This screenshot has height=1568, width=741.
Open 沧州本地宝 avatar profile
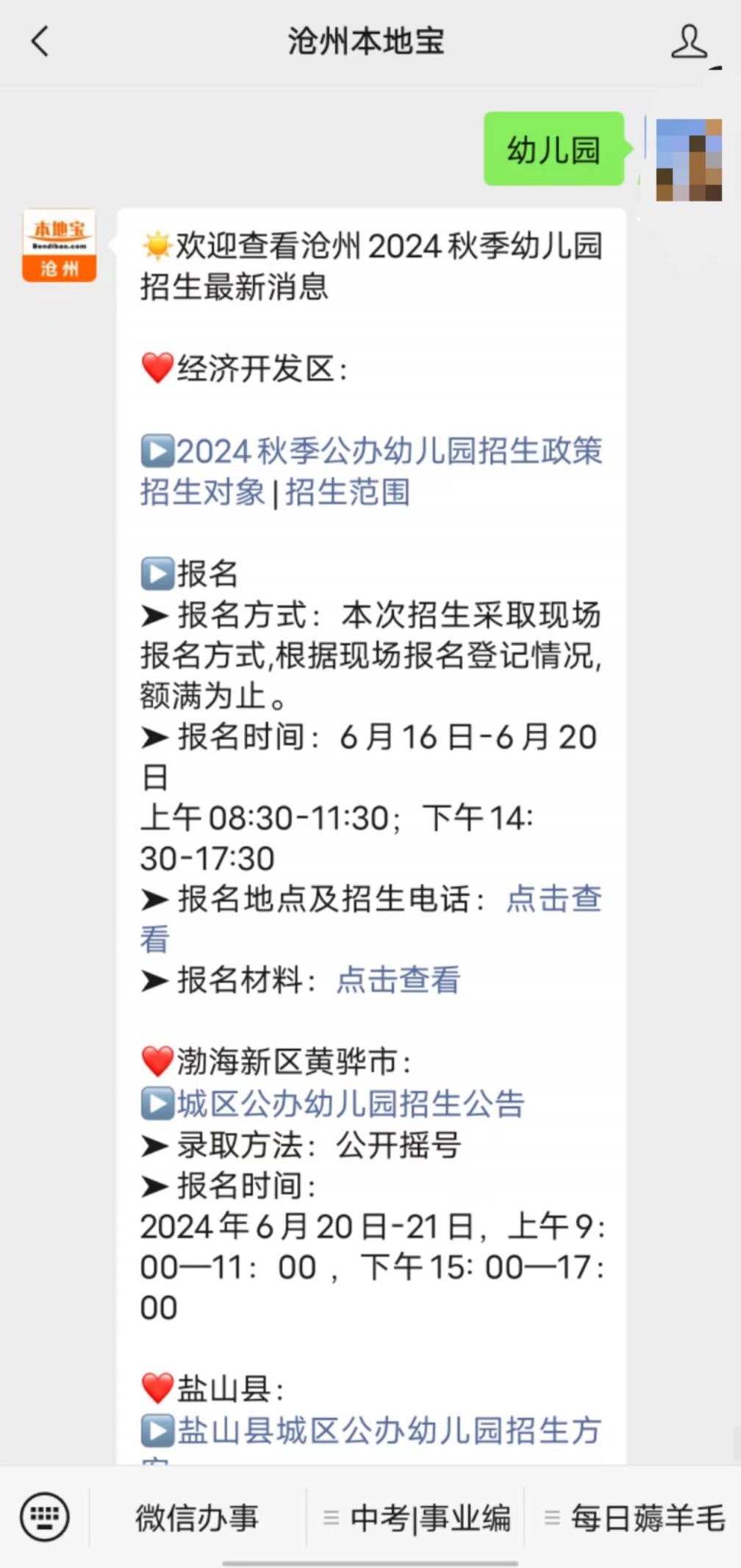click(x=59, y=245)
